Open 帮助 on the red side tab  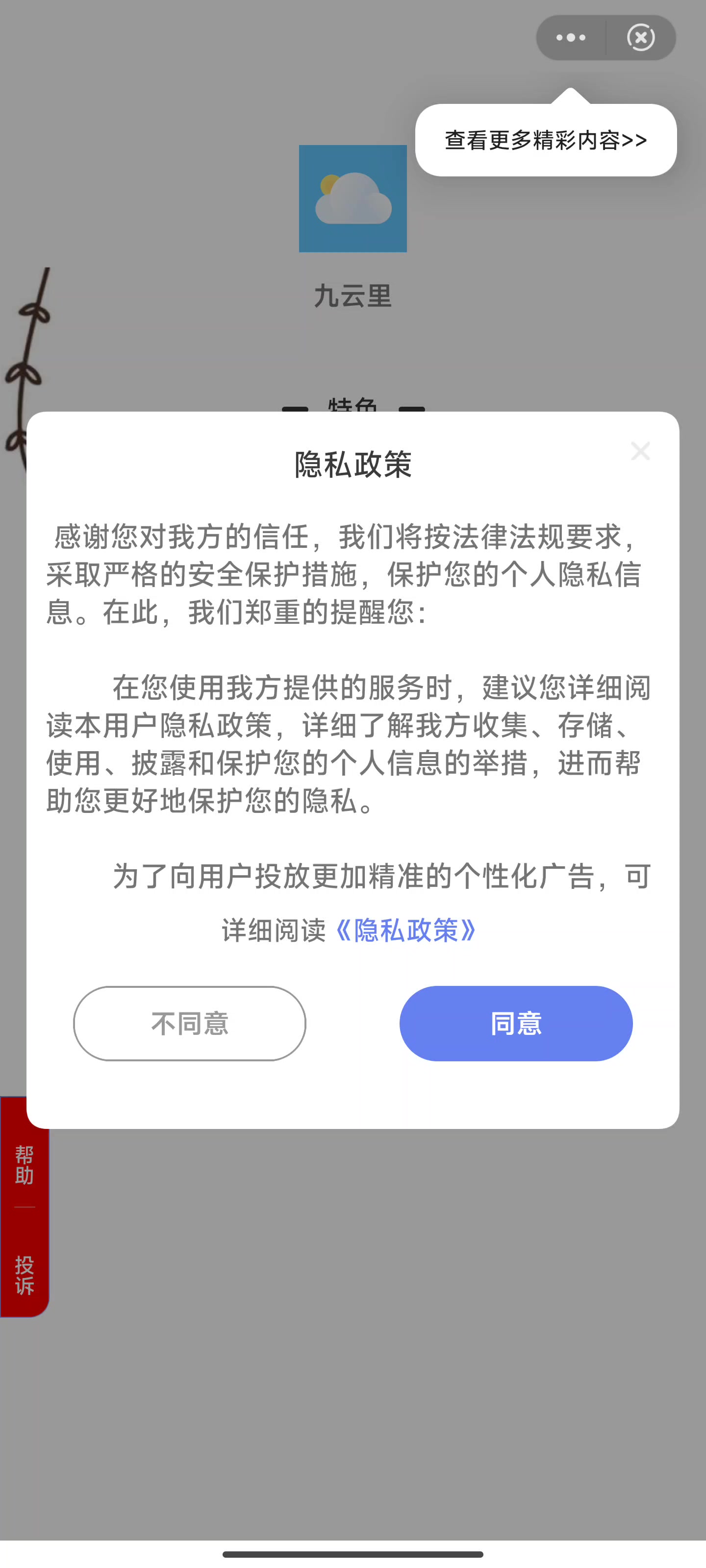point(25,1165)
